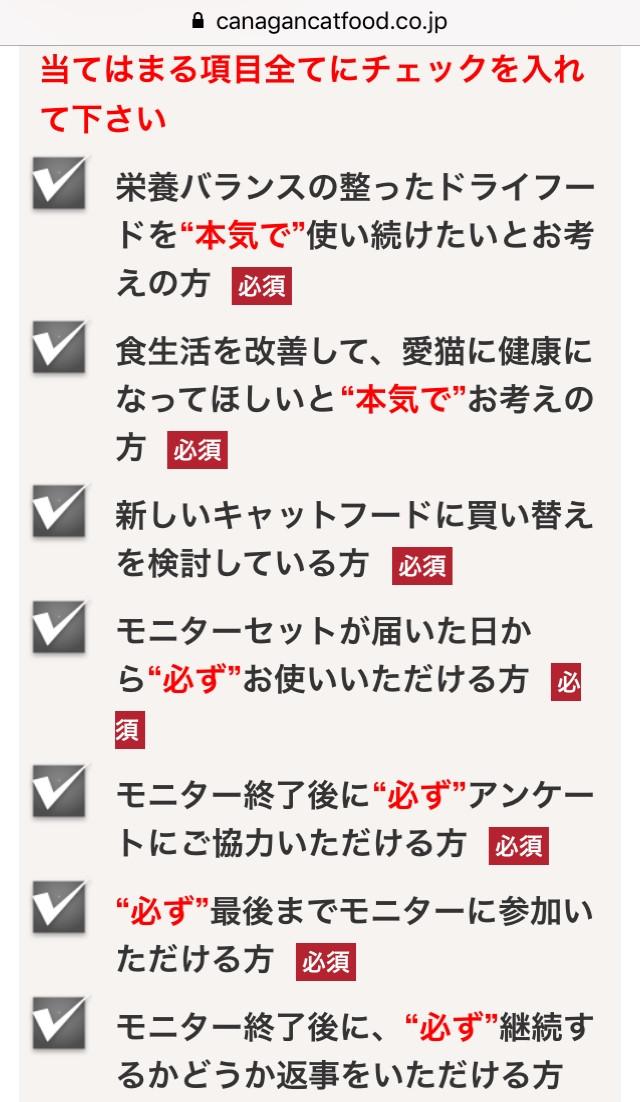
Task: Uncheck the モニターセットが届いた日から checkbox
Action: (x=58, y=626)
